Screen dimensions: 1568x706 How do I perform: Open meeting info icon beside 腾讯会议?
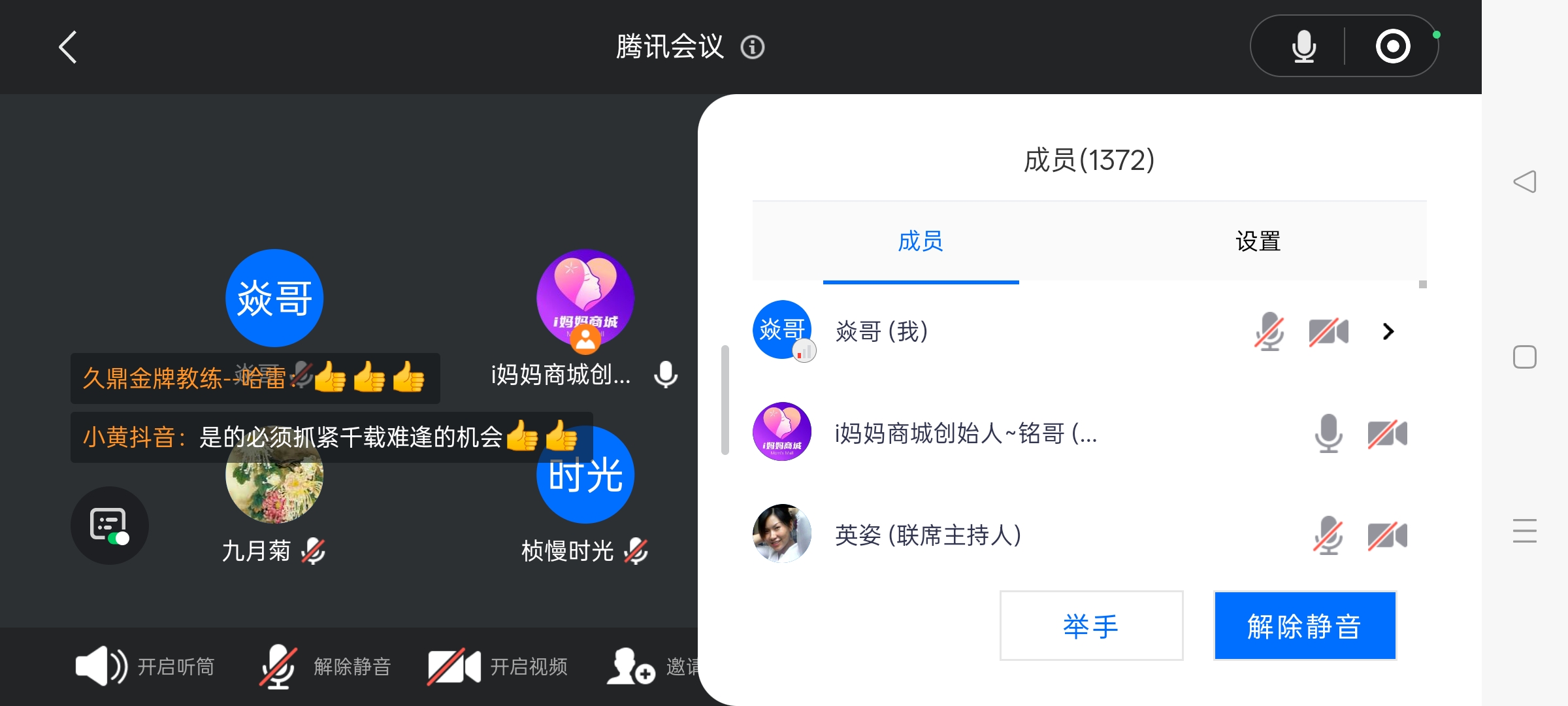pos(752,47)
